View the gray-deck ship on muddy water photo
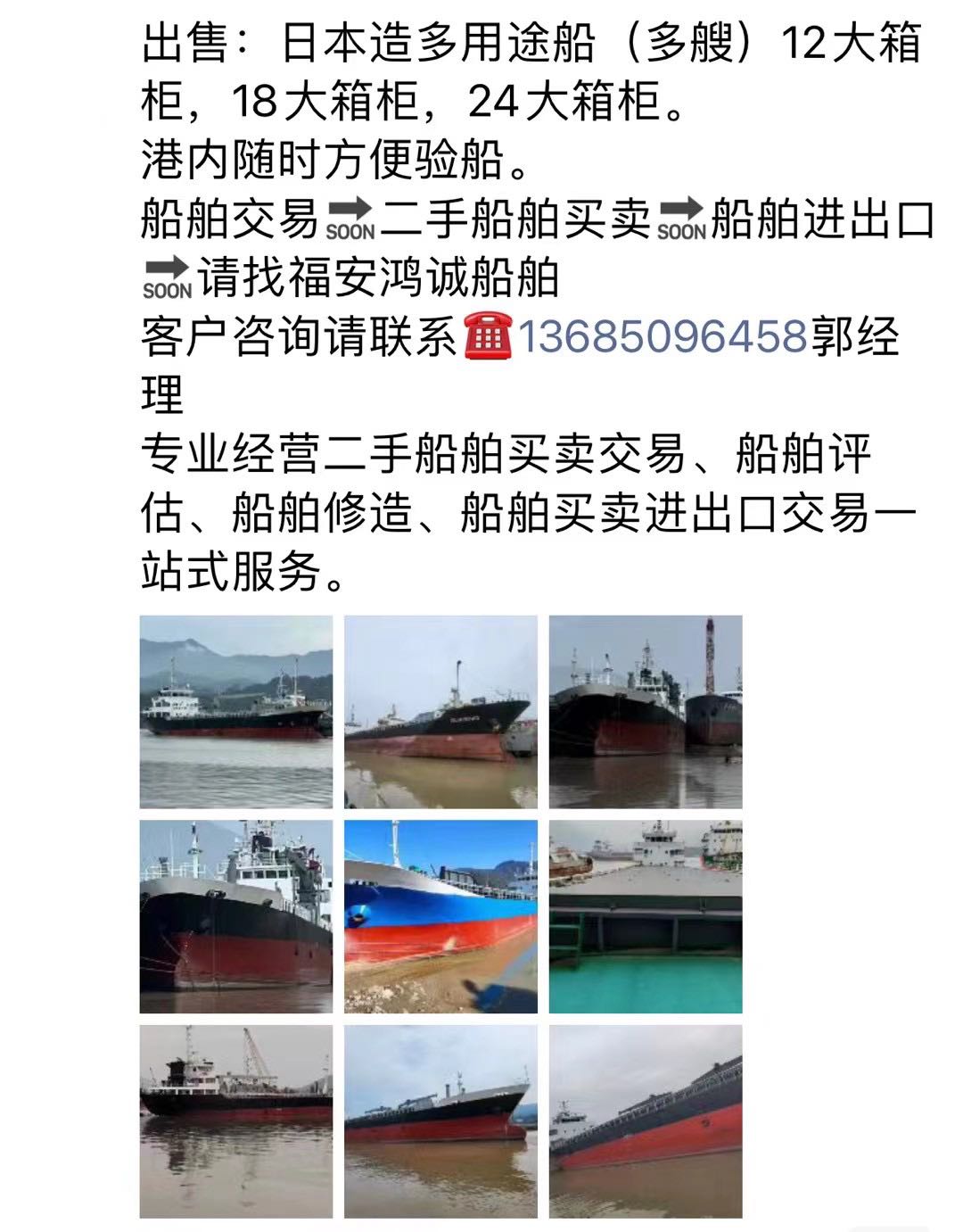Viewport: 963px width, 1232px height. (440, 1121)
